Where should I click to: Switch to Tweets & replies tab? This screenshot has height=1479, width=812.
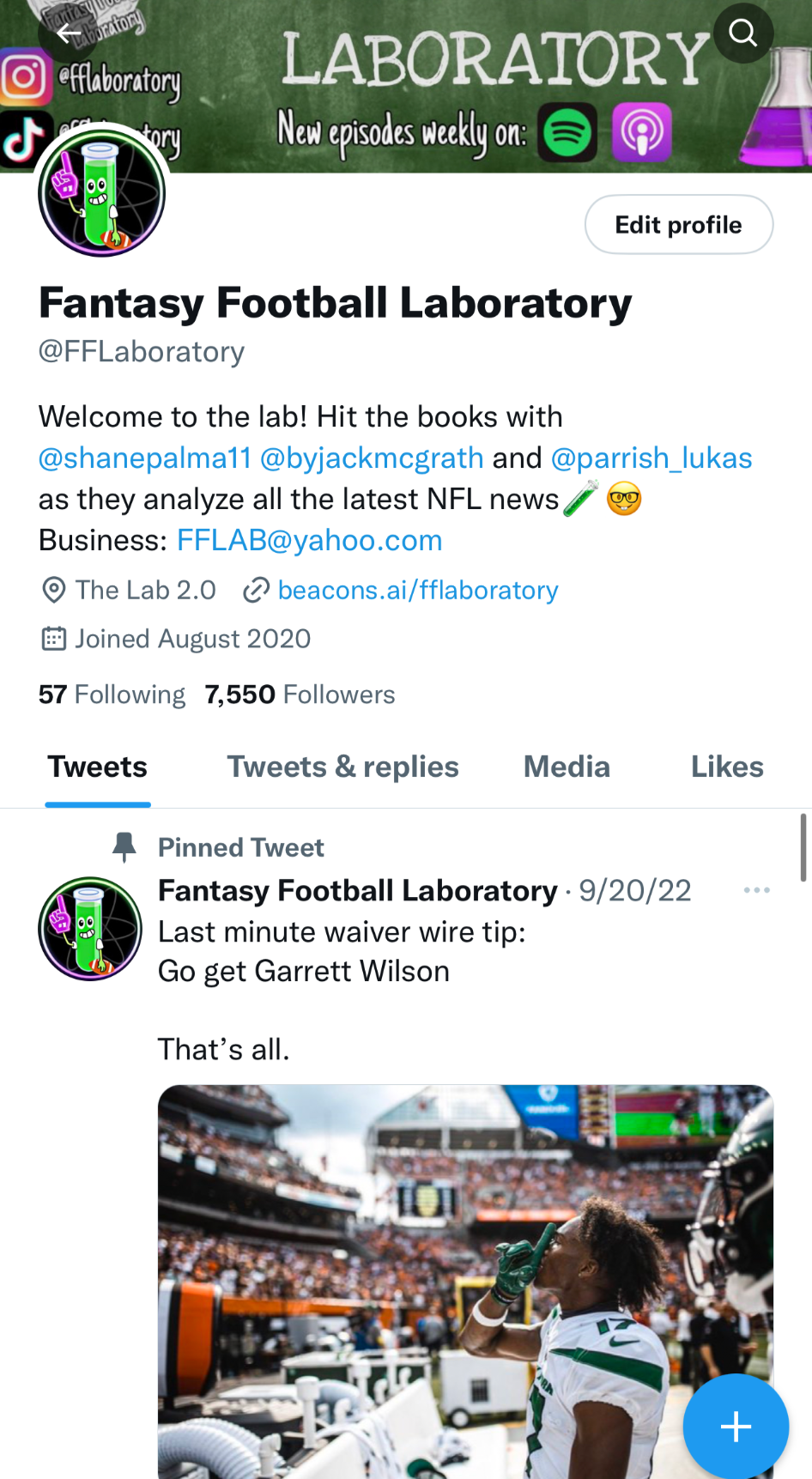[x=342, y=767]
